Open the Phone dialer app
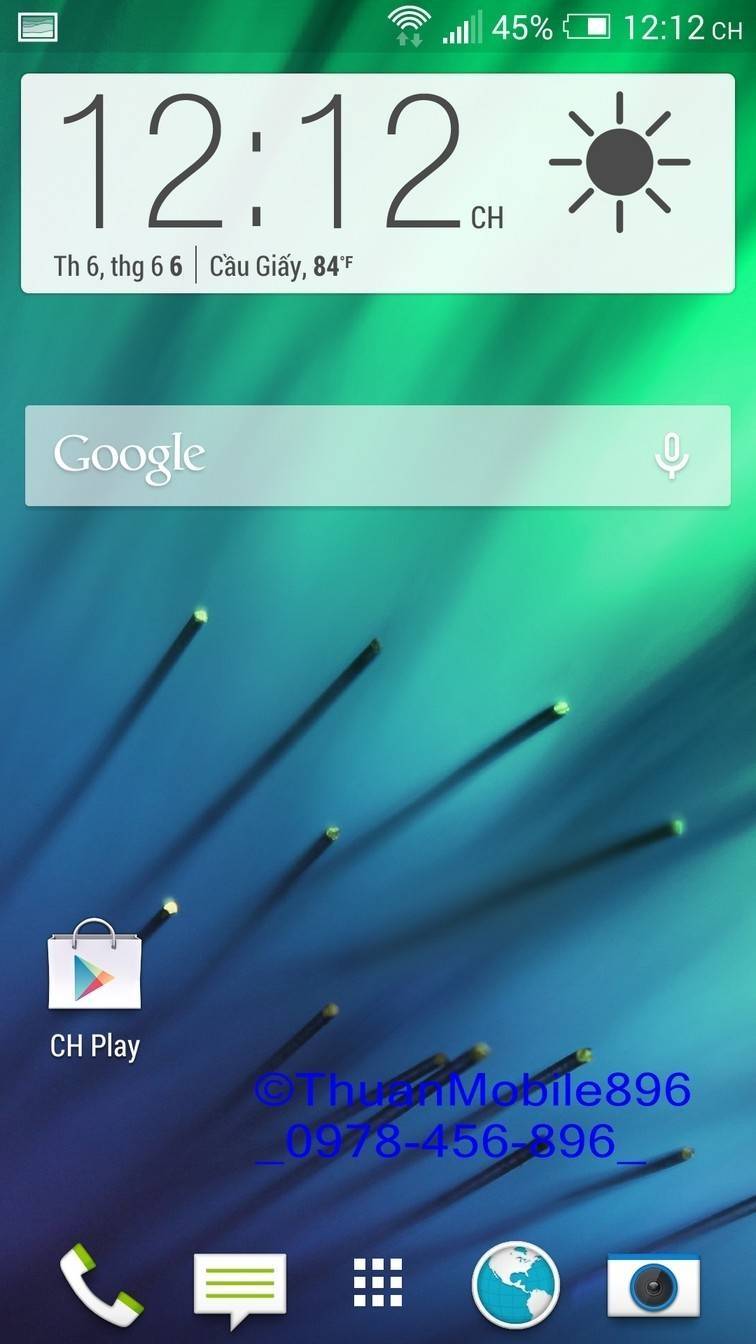Viewport: 756px width, 1344px height. [100, 1284]
